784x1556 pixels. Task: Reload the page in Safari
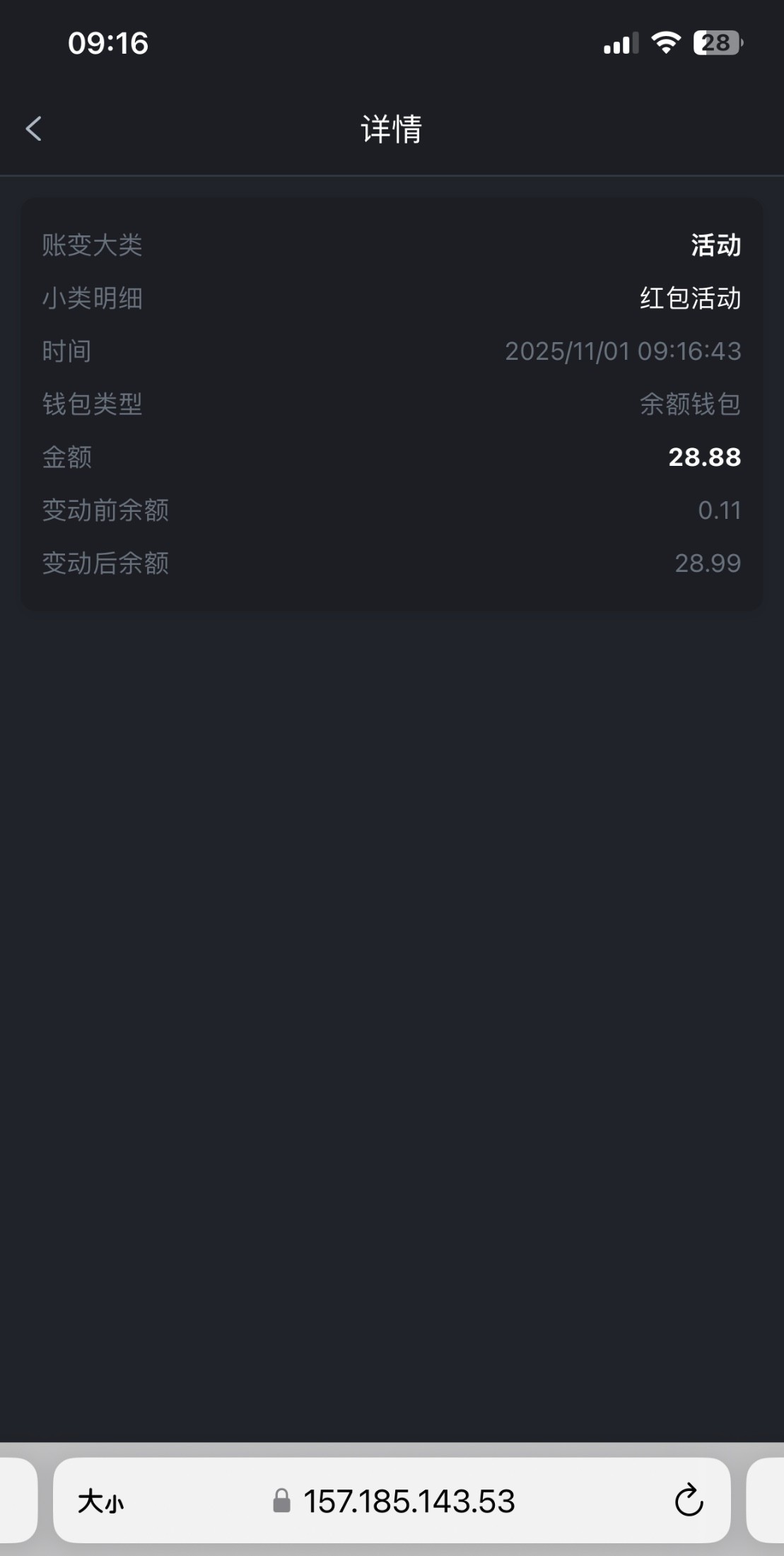point(689,1500)
